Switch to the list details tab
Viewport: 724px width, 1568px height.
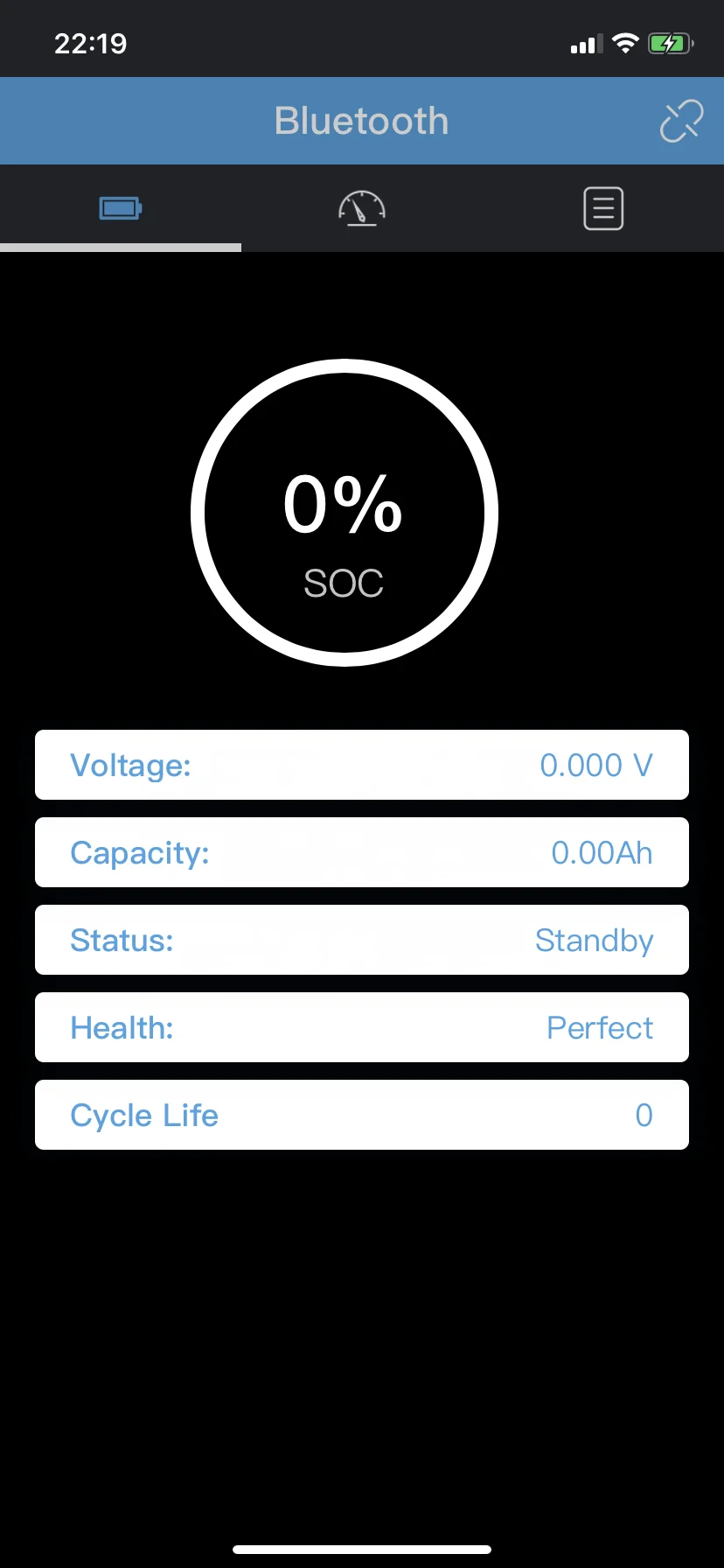click(603, 208)
